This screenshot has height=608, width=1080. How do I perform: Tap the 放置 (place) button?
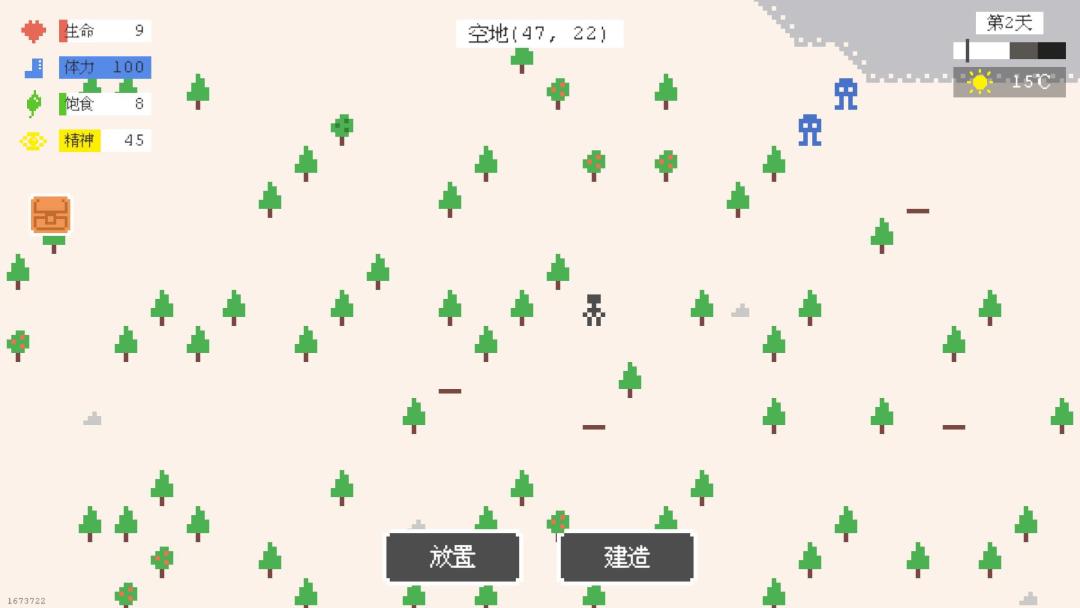453,557
